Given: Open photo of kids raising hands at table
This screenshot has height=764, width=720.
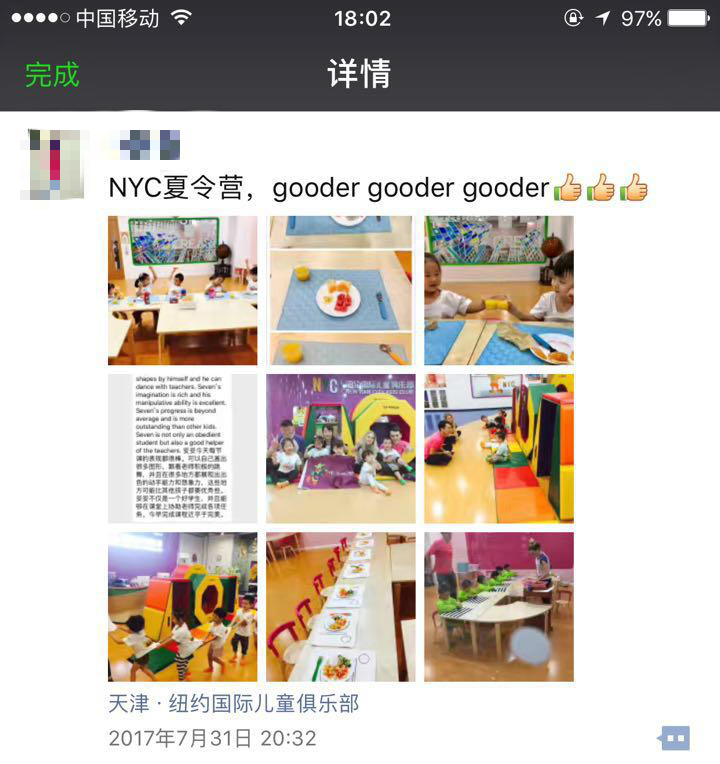Looking at the screenshot, I should click(182, 290).
